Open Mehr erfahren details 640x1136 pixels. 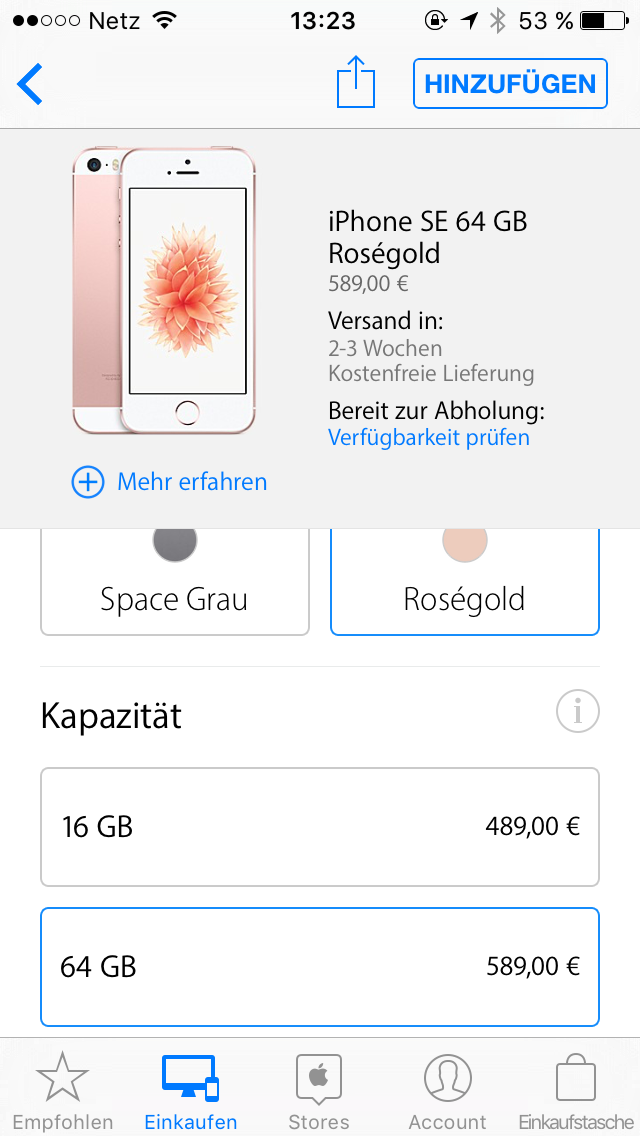point(170,482)
